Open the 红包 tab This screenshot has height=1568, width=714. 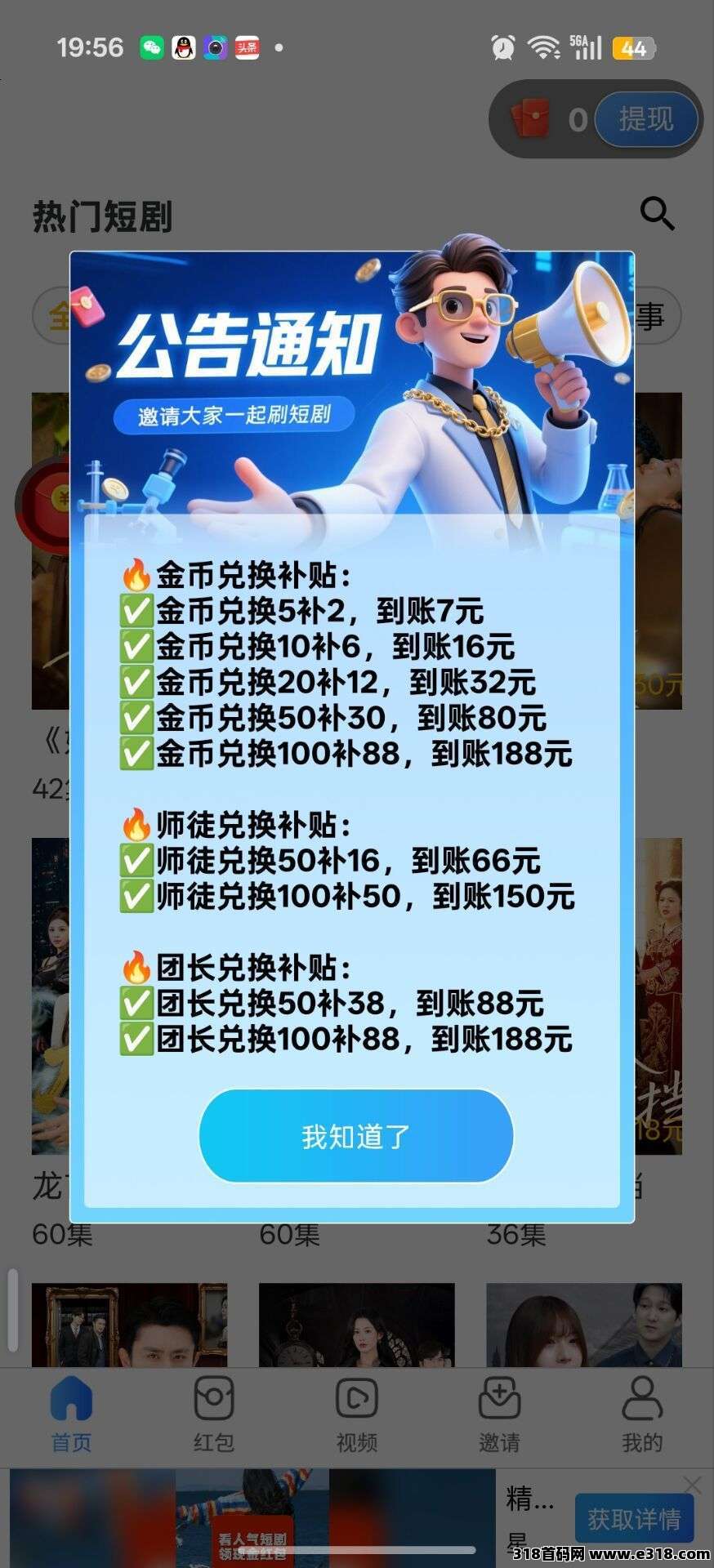click(214, 1414)
